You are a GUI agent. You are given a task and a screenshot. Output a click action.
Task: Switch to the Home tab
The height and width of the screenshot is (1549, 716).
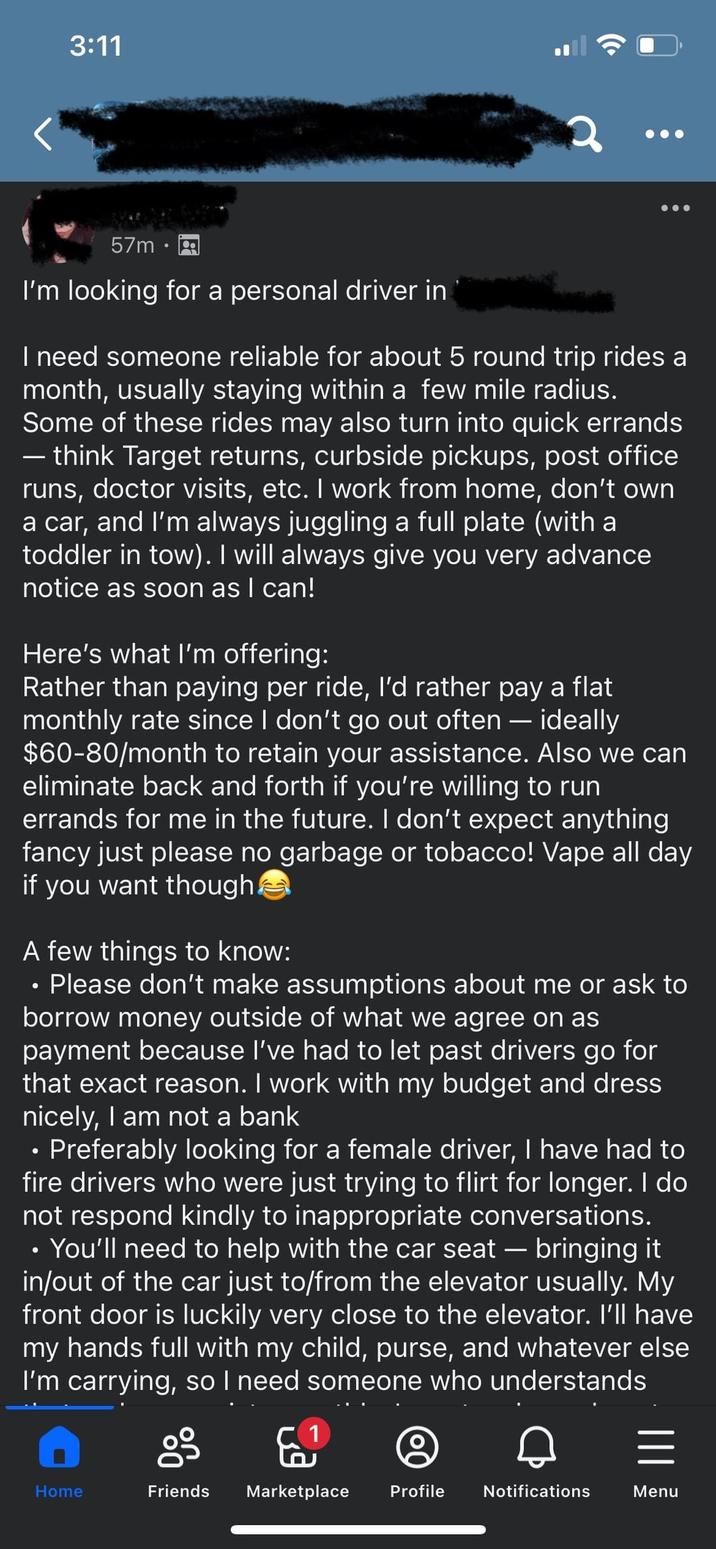point(59,1460)
